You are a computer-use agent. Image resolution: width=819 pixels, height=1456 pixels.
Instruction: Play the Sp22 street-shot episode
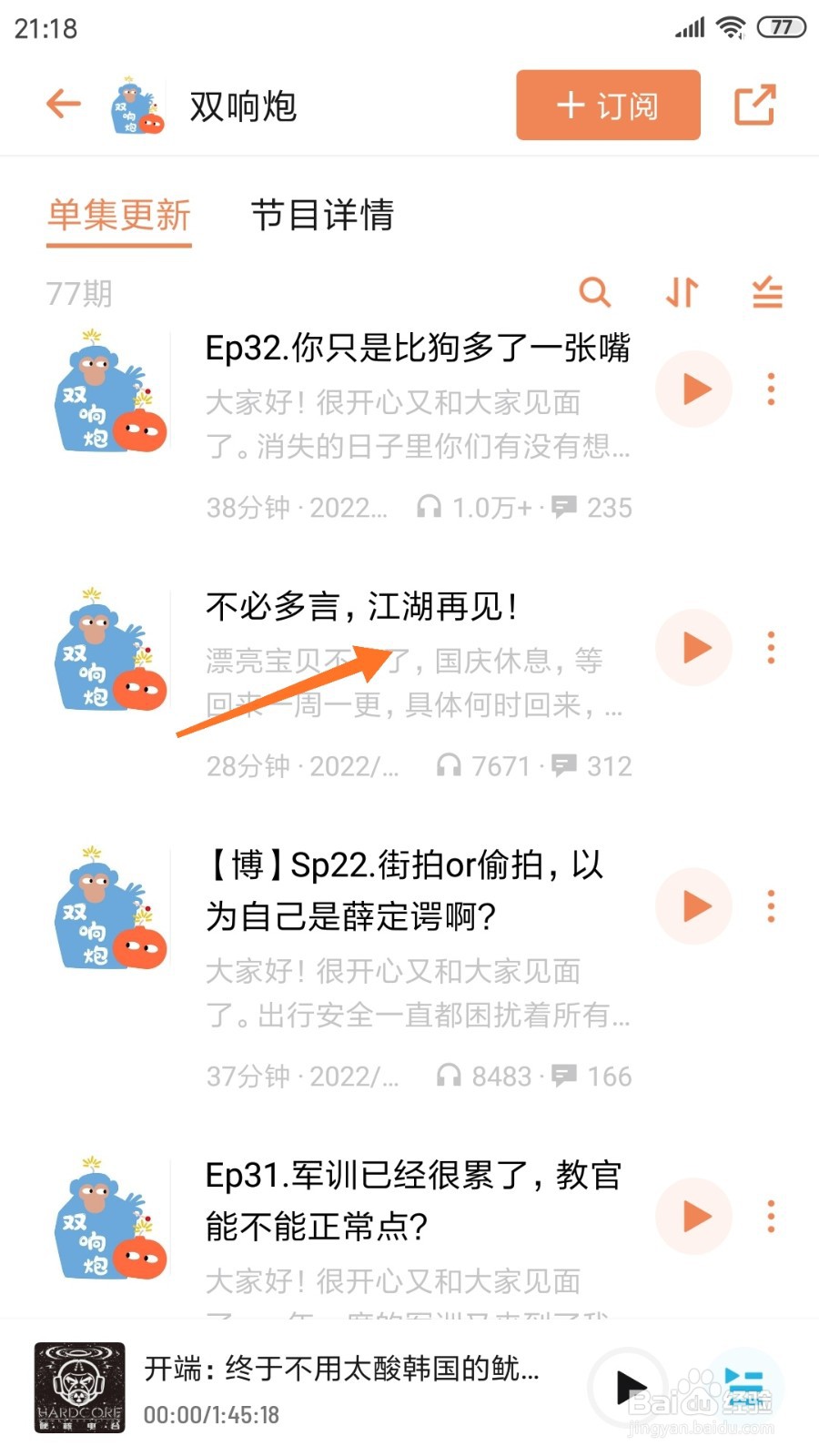pos(693,907)
